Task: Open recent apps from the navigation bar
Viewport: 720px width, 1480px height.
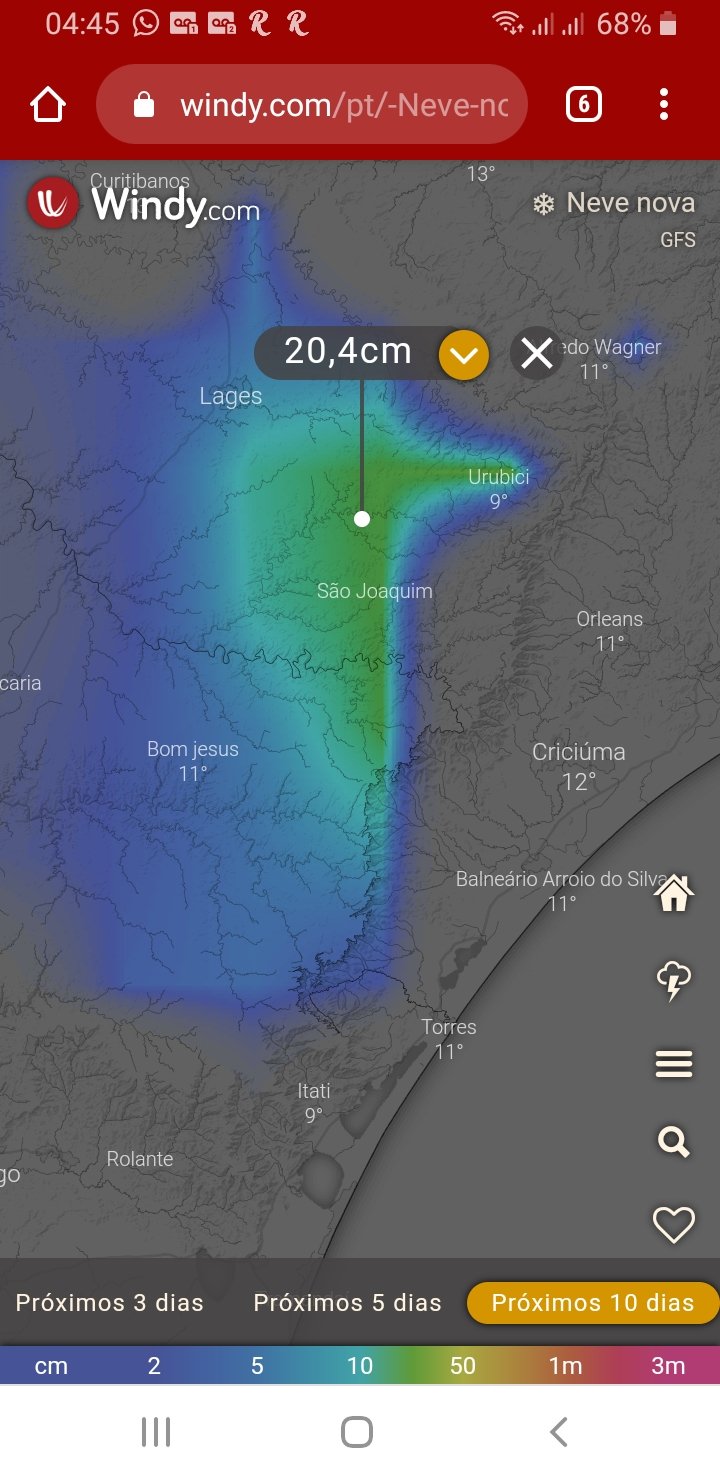Action: (x=156, y=1432)
